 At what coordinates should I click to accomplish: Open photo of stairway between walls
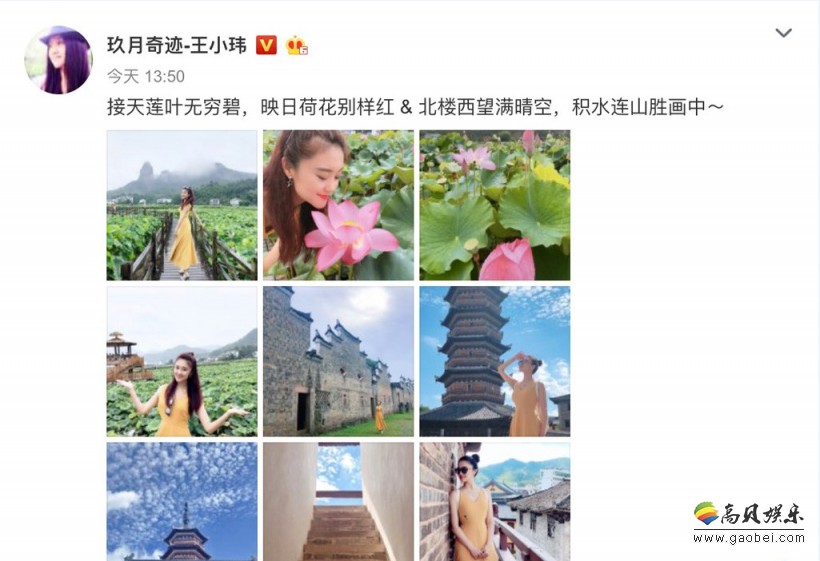[x=338, y=502]
